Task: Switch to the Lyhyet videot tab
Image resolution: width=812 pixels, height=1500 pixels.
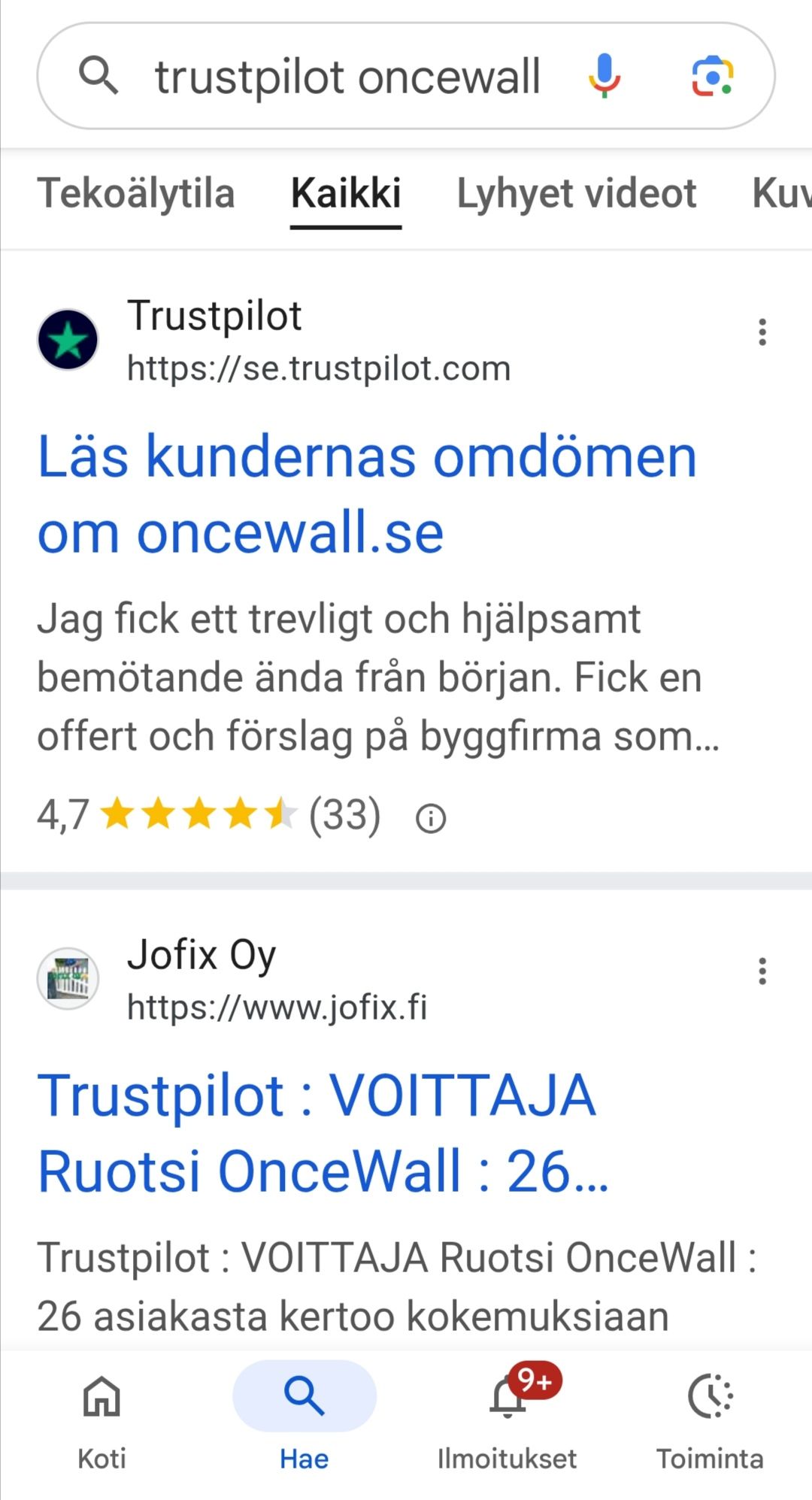Action: pyautogui.click(x=576, y=194)
